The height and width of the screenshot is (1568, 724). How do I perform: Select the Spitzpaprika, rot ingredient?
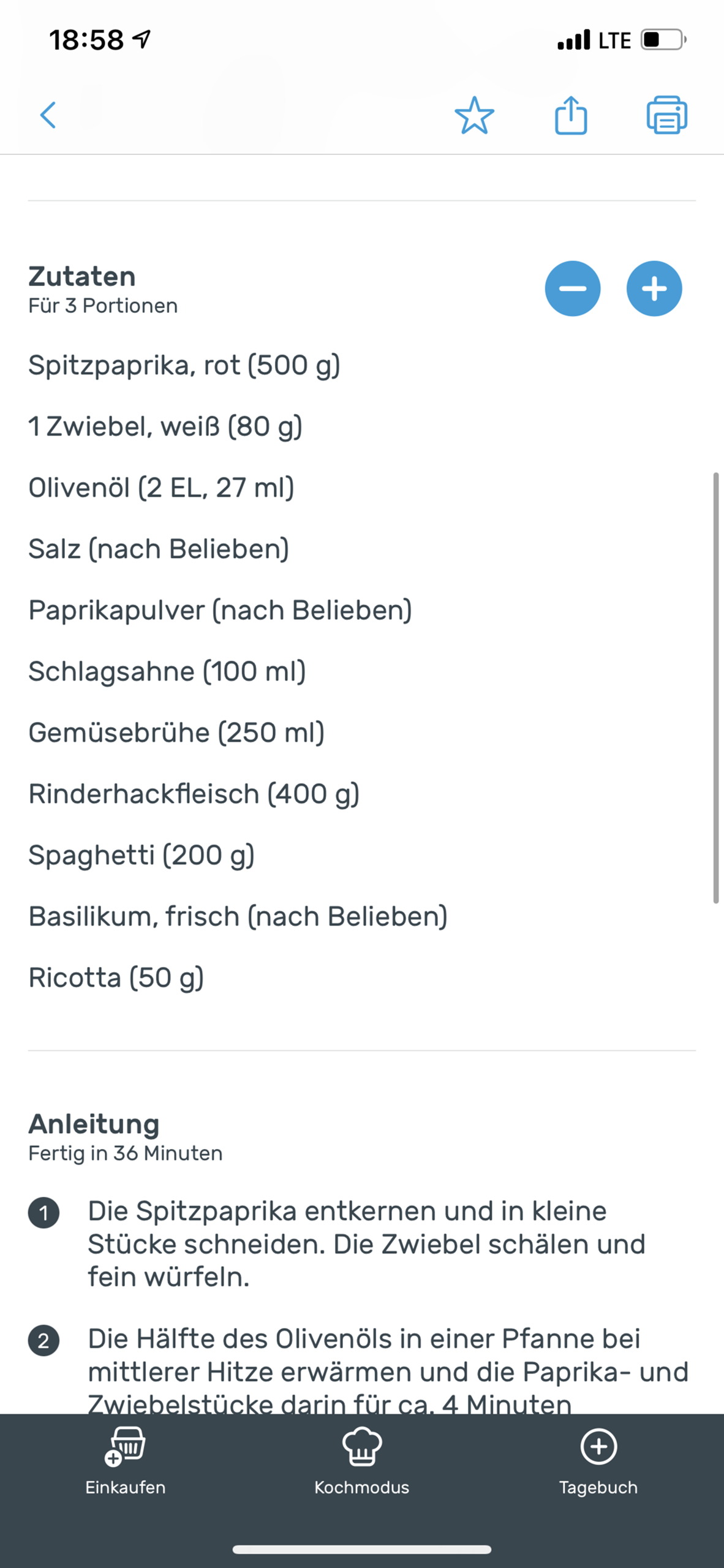point(185,364)
